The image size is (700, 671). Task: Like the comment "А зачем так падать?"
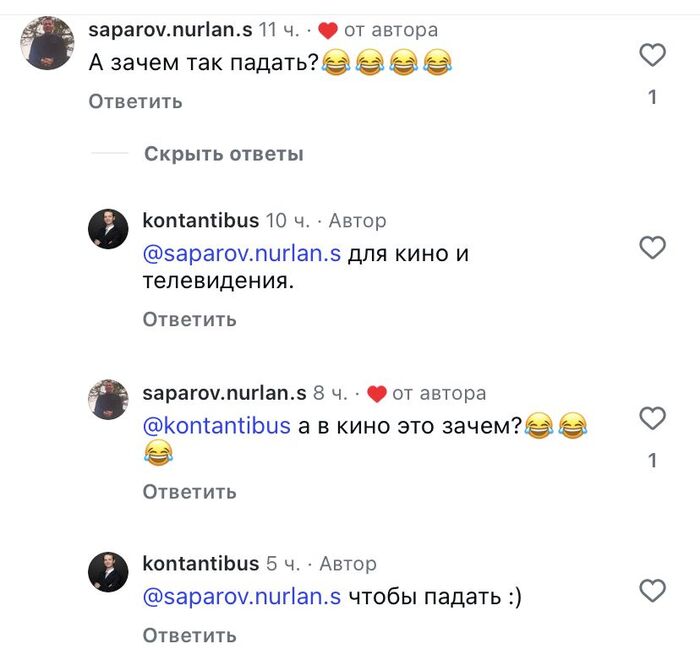[652, 55]
